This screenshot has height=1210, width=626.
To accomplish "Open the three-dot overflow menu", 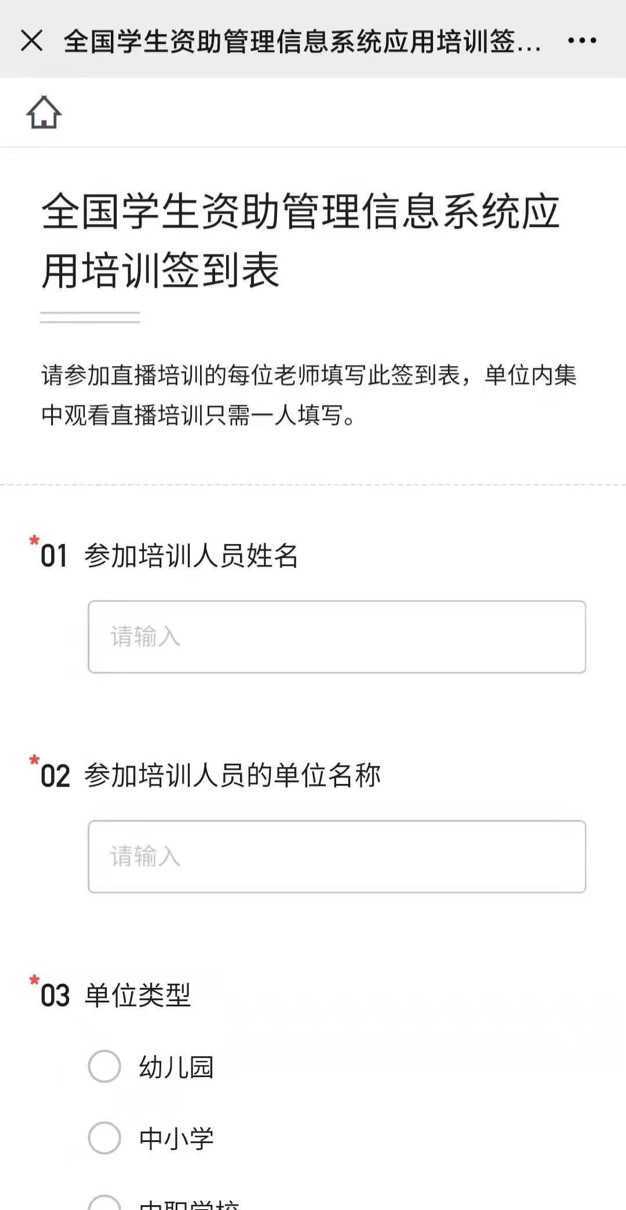I will (582, 40).
